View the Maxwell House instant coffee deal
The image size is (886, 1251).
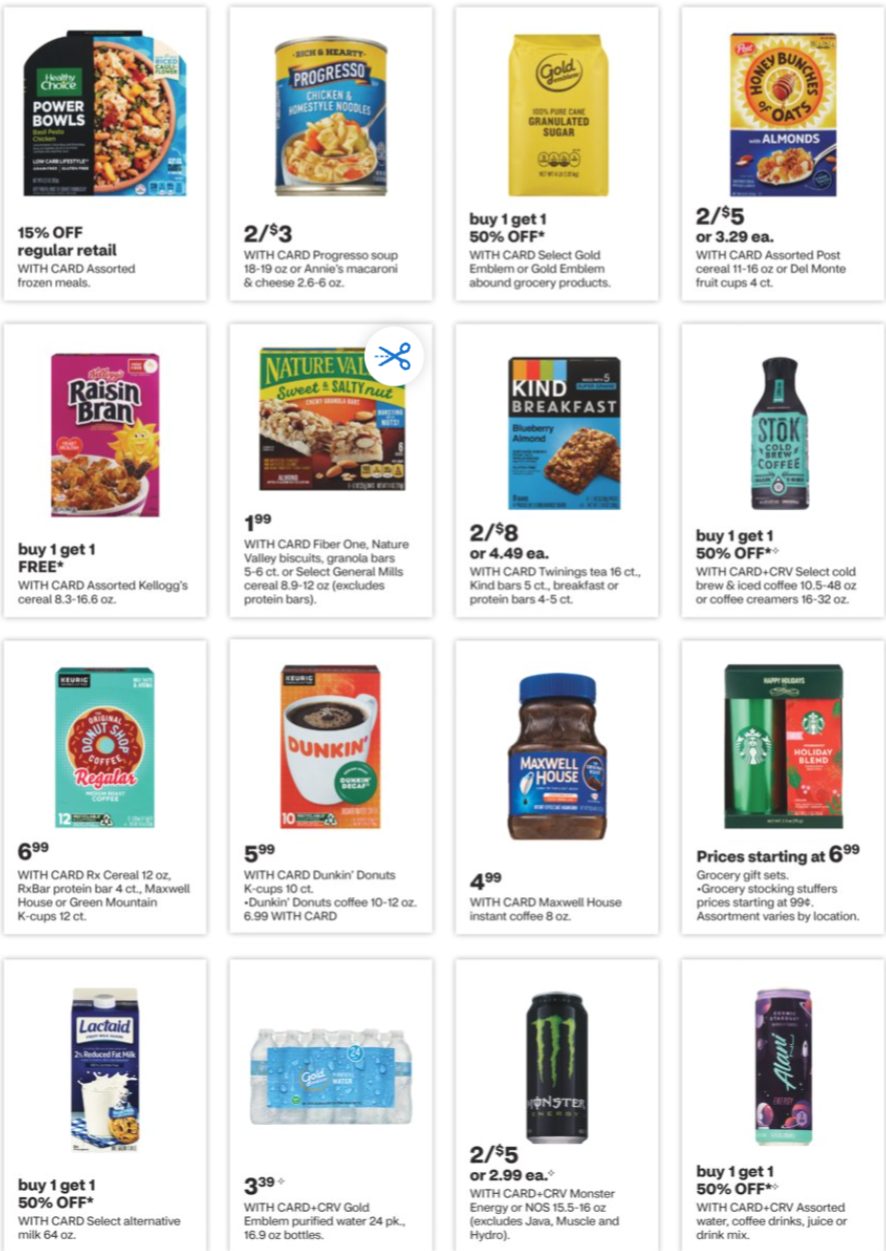pos(557,787)
